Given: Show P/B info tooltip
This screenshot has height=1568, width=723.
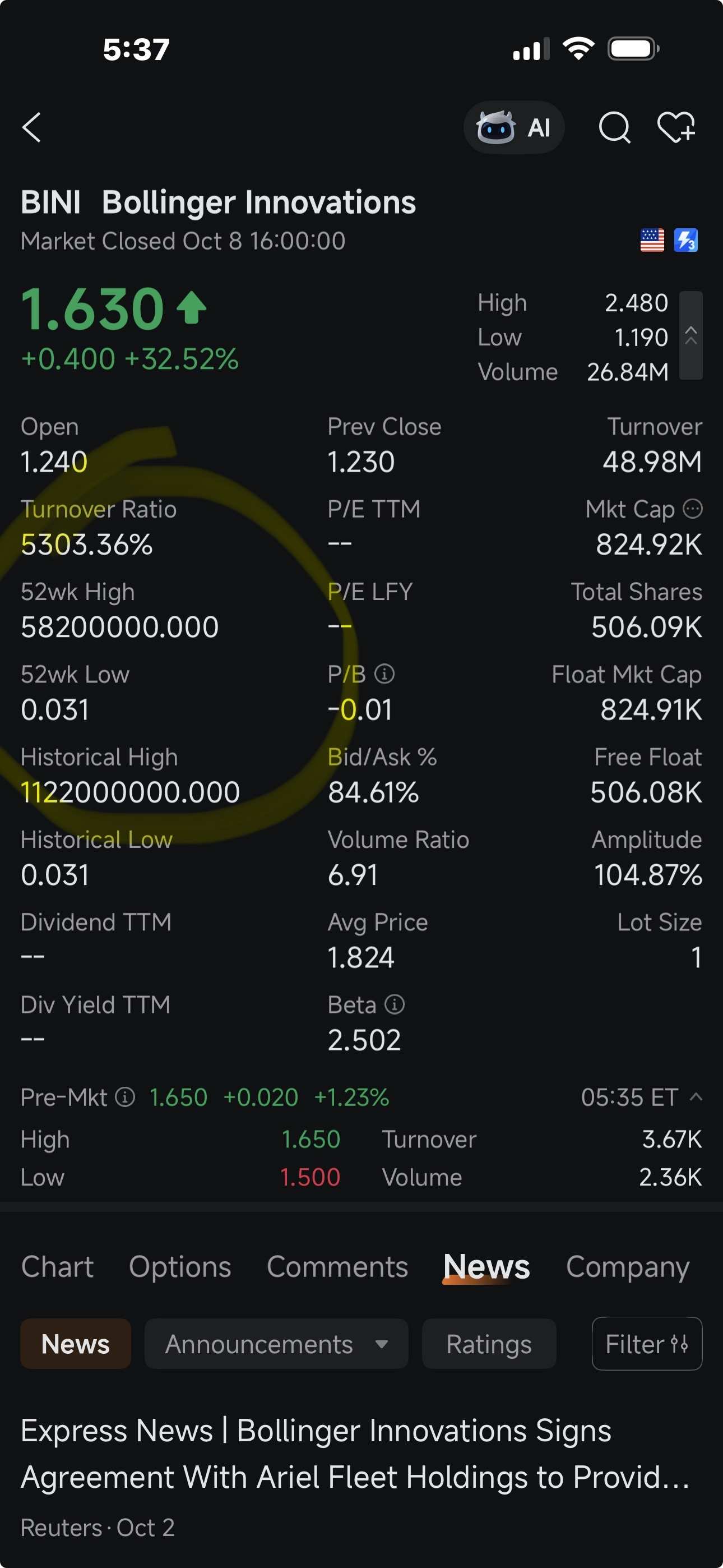Looking at the screenshot, I should [384, 674].
